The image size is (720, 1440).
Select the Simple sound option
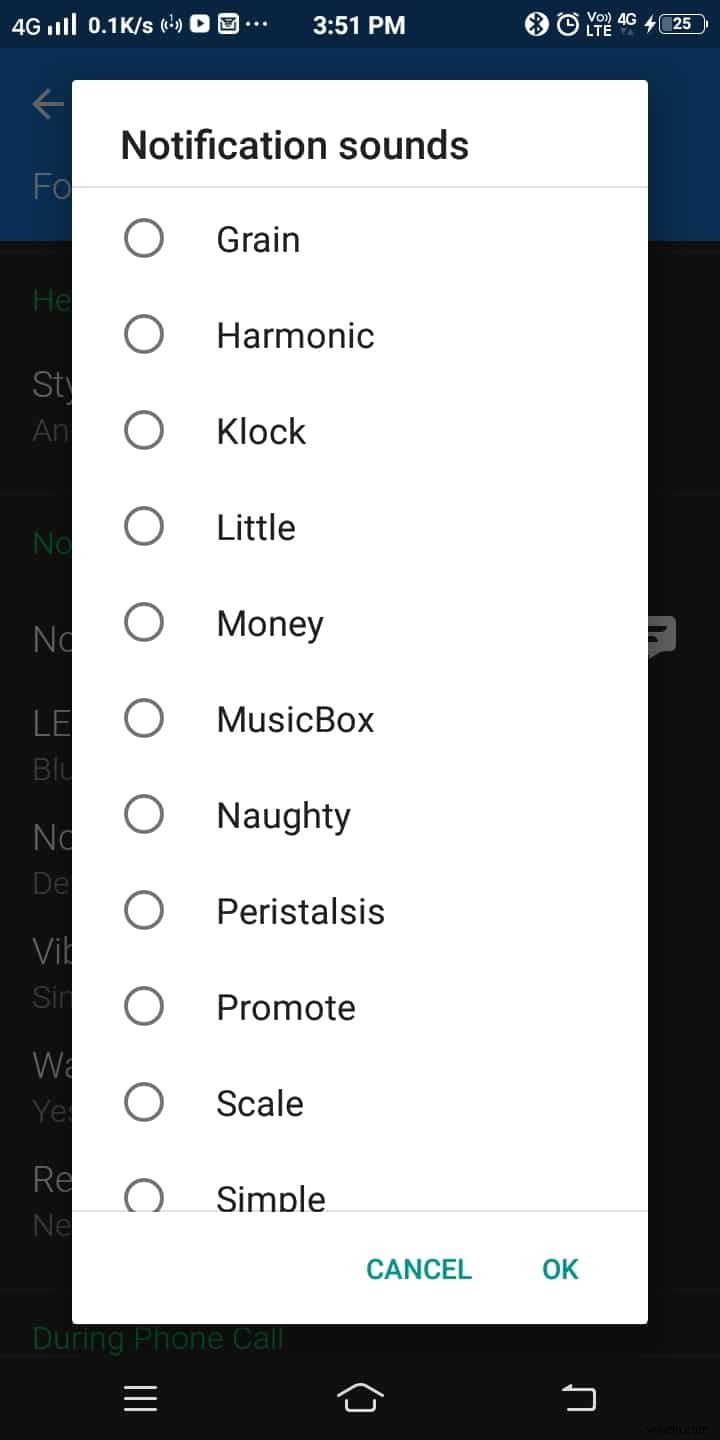point(144,1196)
